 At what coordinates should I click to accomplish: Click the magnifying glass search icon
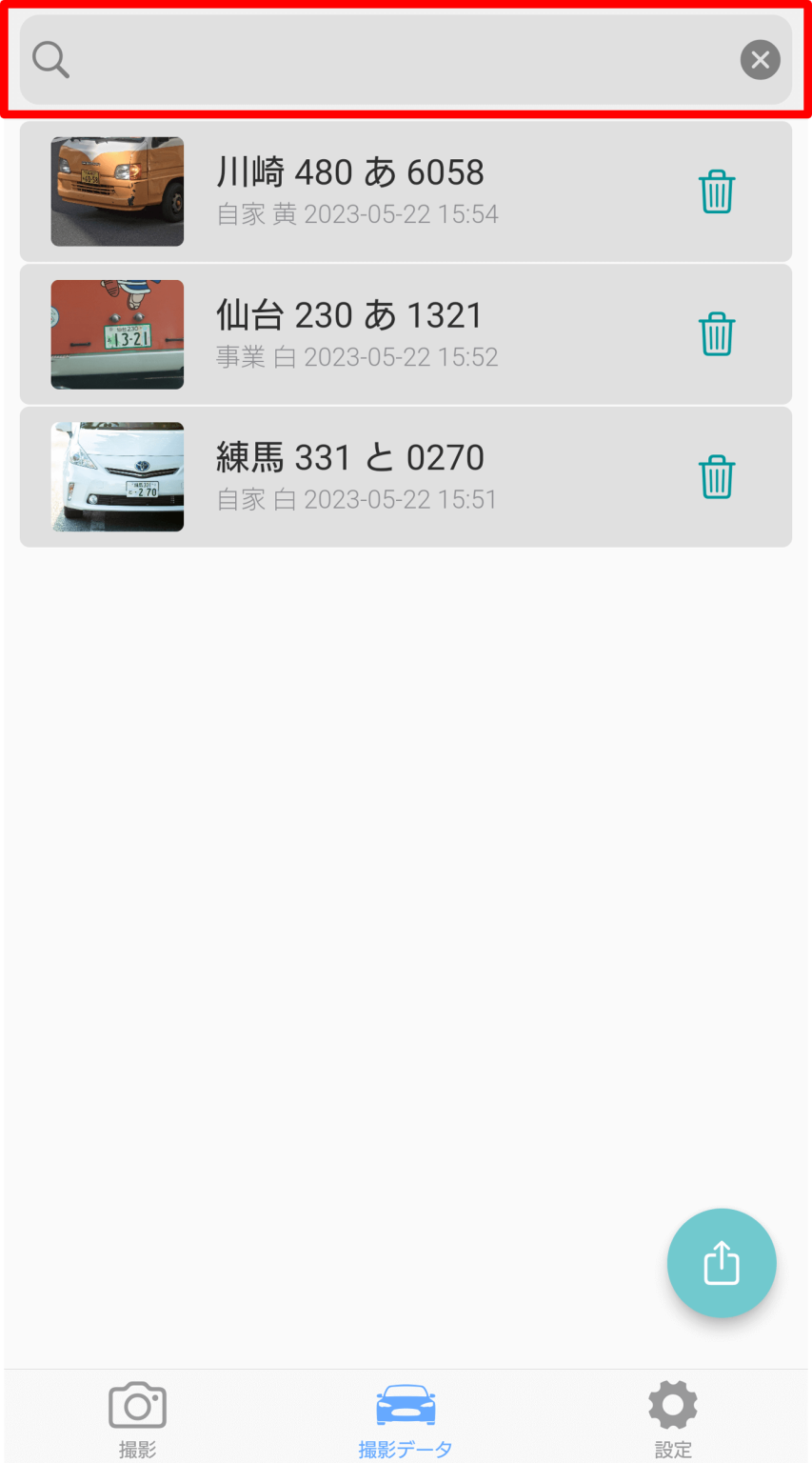tap(50, 59)
